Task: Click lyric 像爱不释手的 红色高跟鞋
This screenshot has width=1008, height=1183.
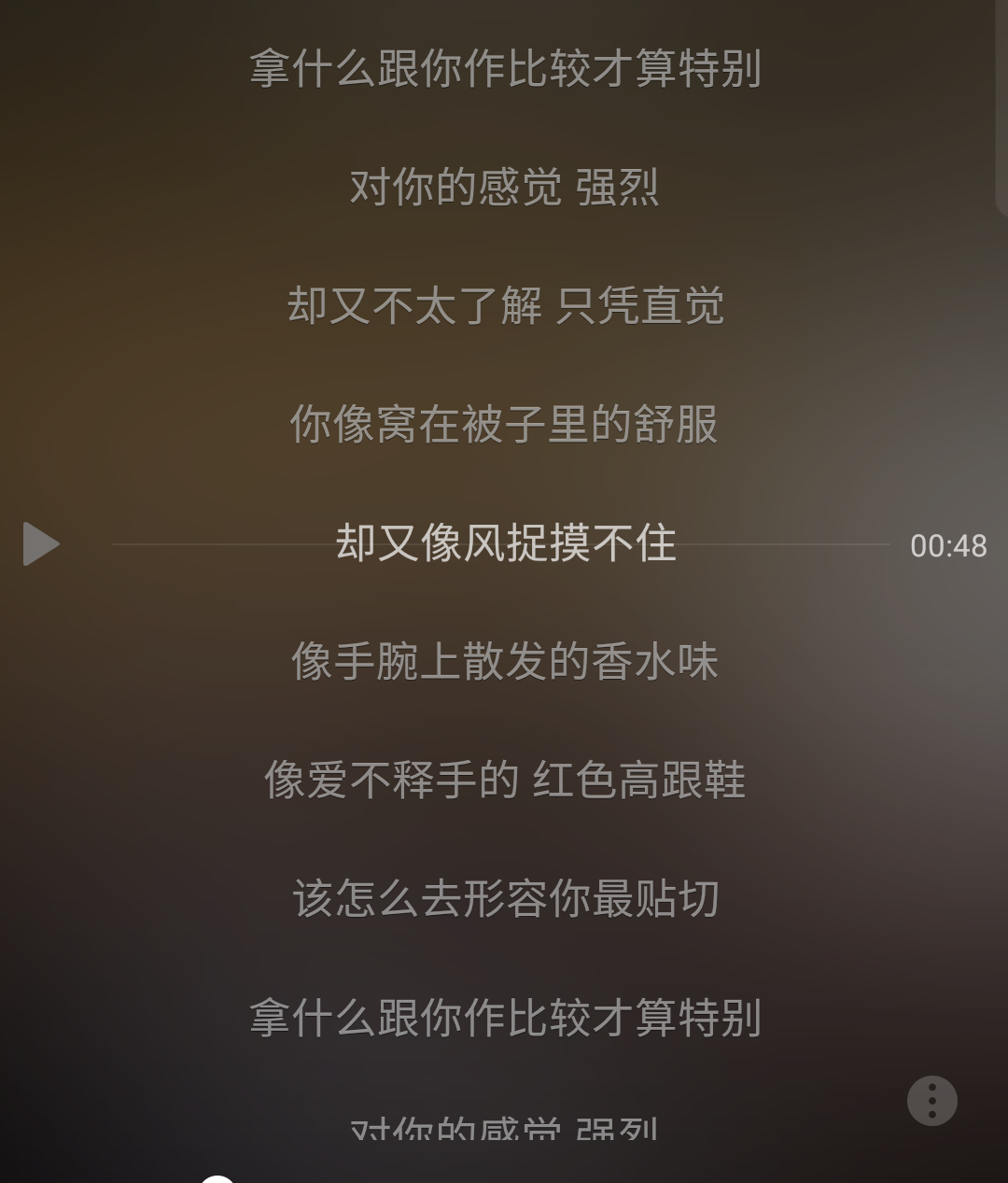Action: pos(504,782)
